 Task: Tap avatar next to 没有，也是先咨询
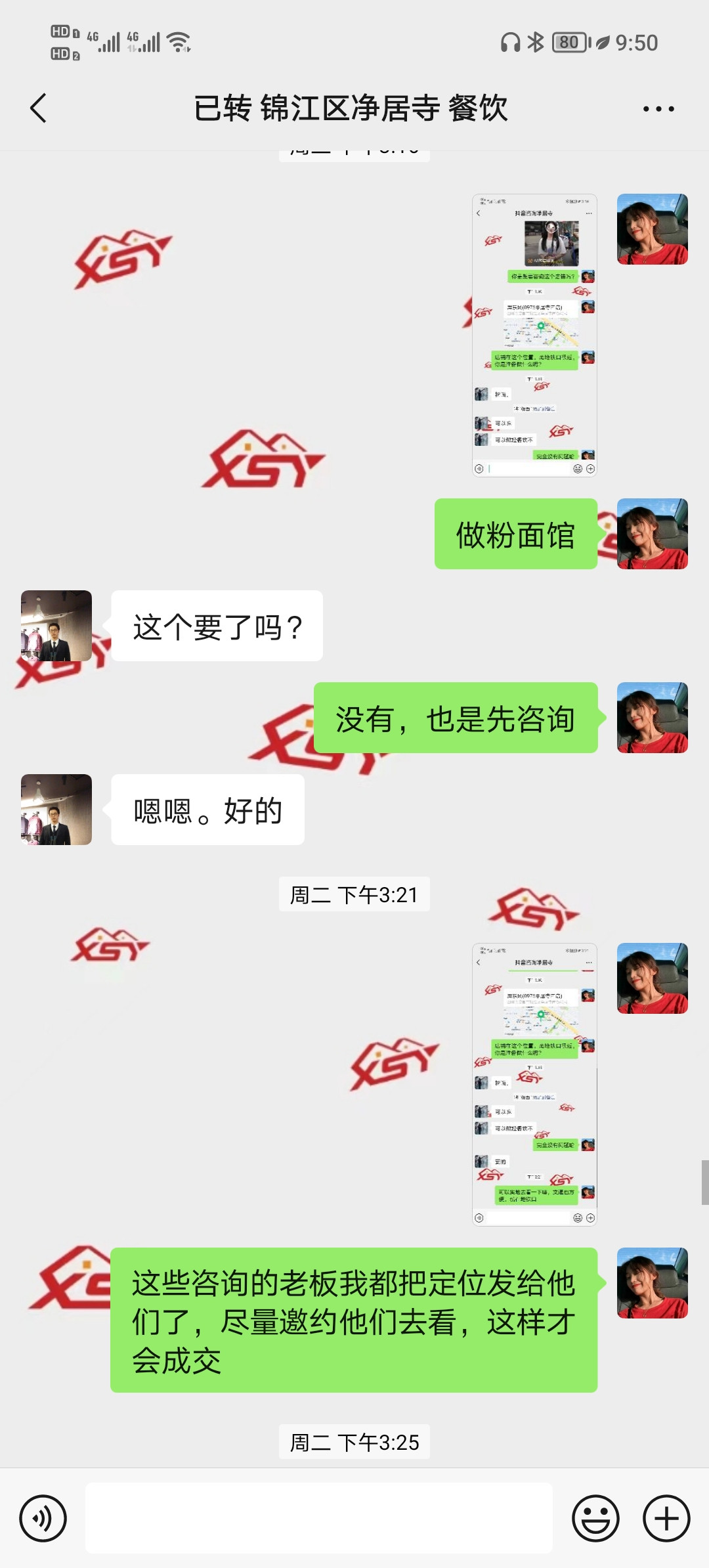652,718
